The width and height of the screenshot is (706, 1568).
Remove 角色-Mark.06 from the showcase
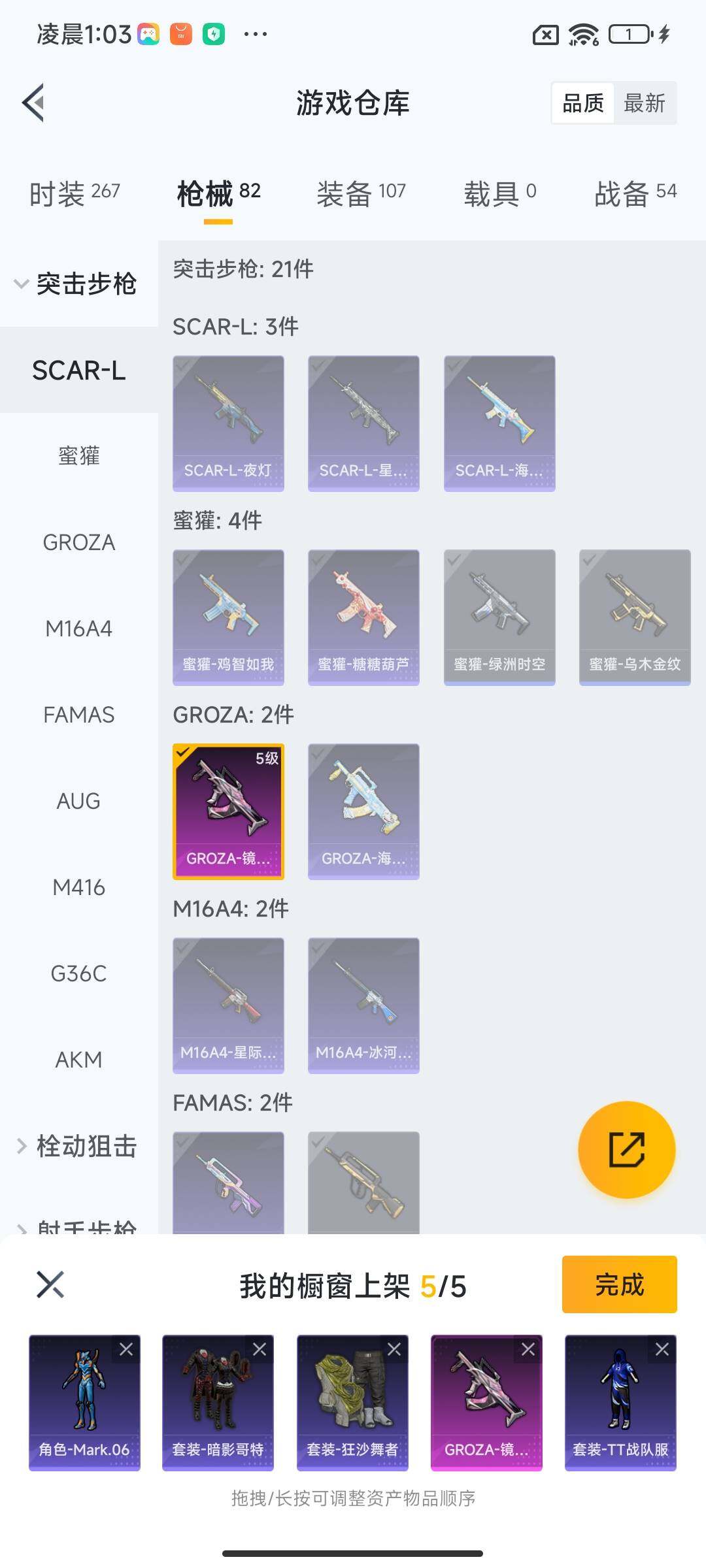point(126,1350)
